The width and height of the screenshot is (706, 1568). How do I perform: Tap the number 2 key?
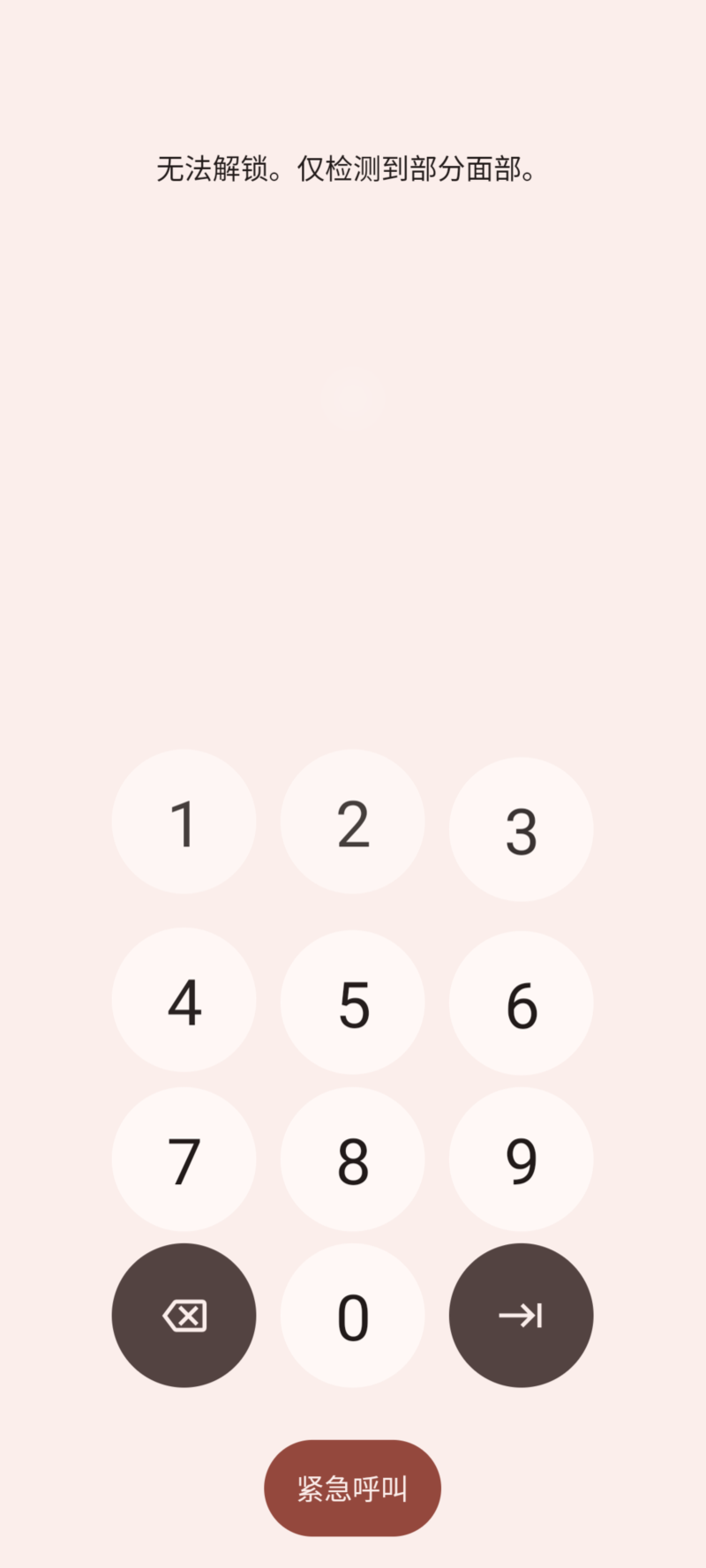[352, 822]
